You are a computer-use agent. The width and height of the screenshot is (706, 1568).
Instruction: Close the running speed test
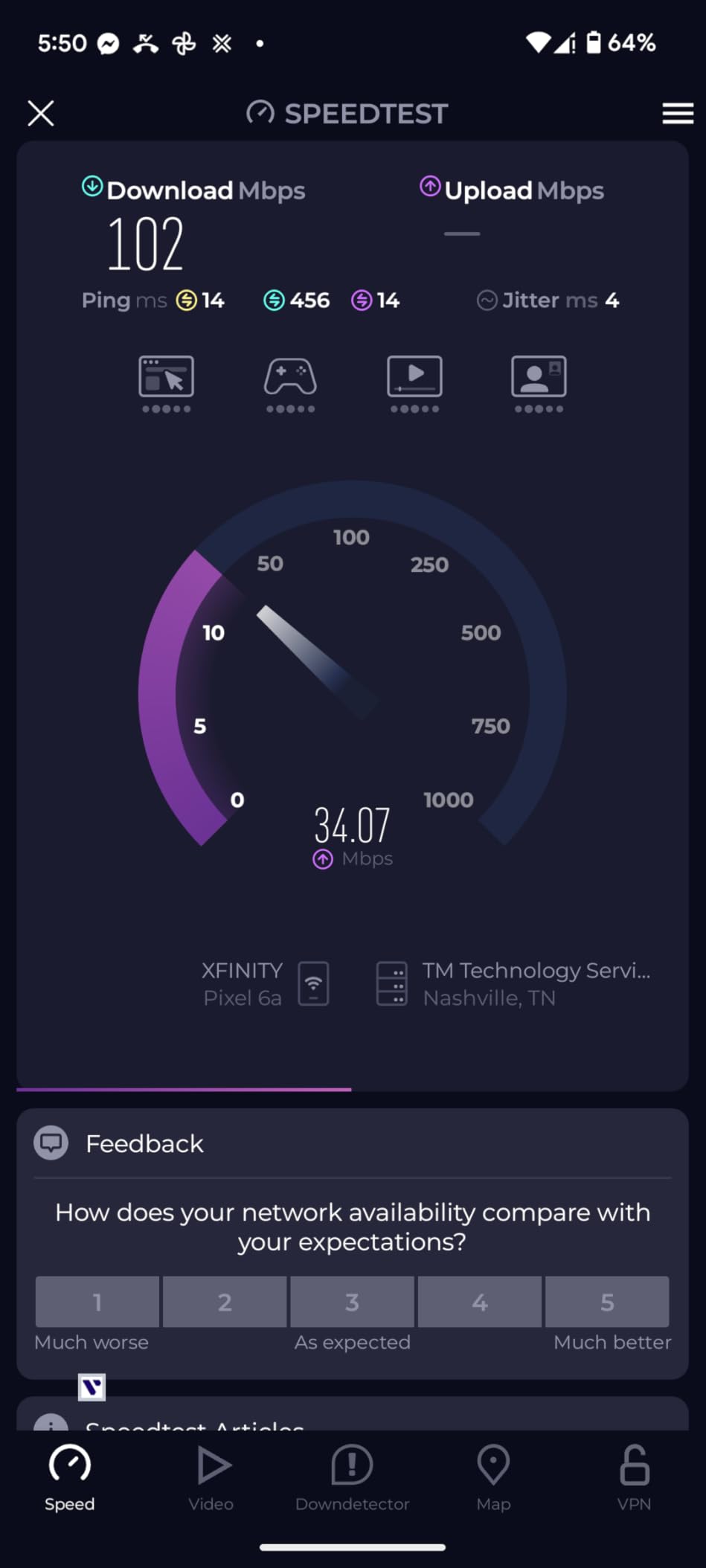point(41,114)
